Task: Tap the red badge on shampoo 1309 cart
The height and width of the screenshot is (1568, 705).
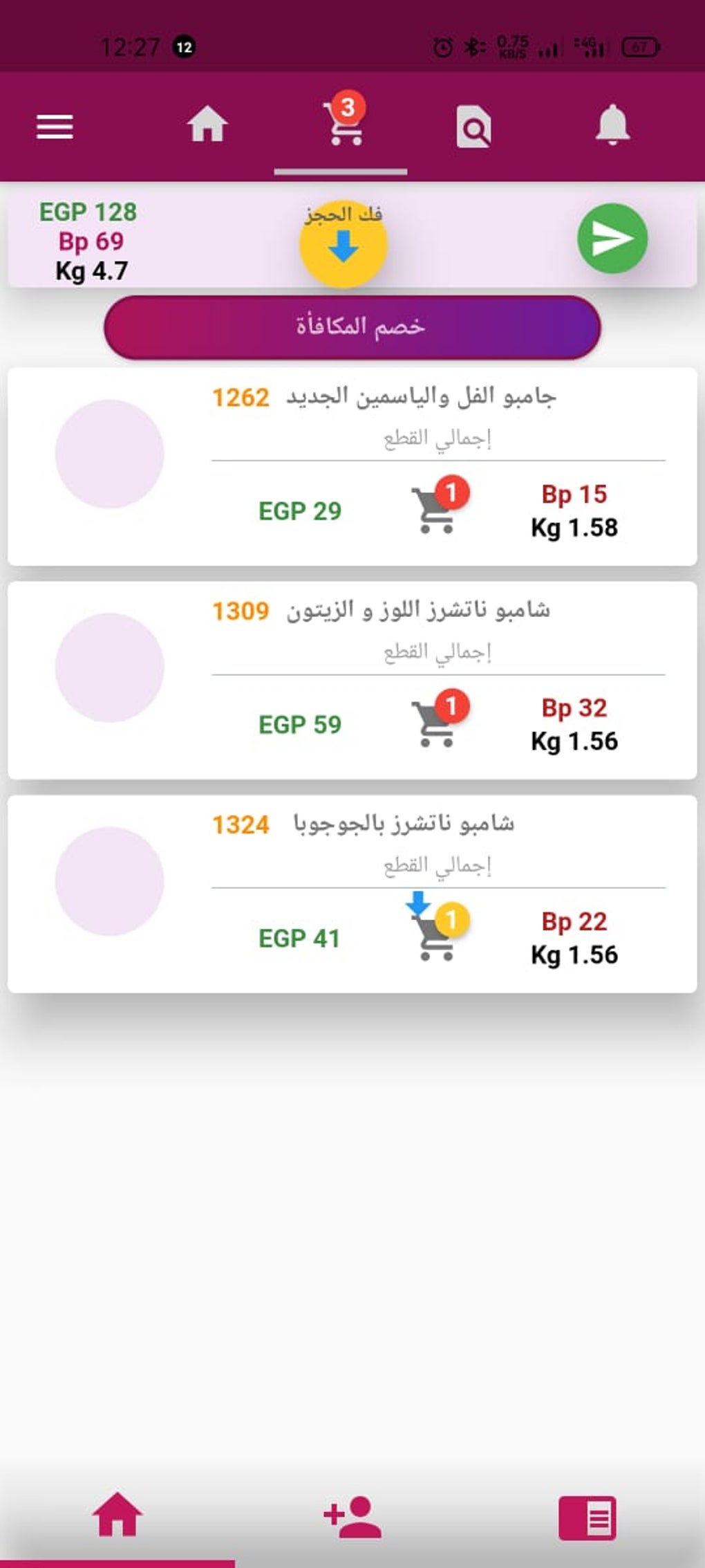Action: tap(452, 704)
